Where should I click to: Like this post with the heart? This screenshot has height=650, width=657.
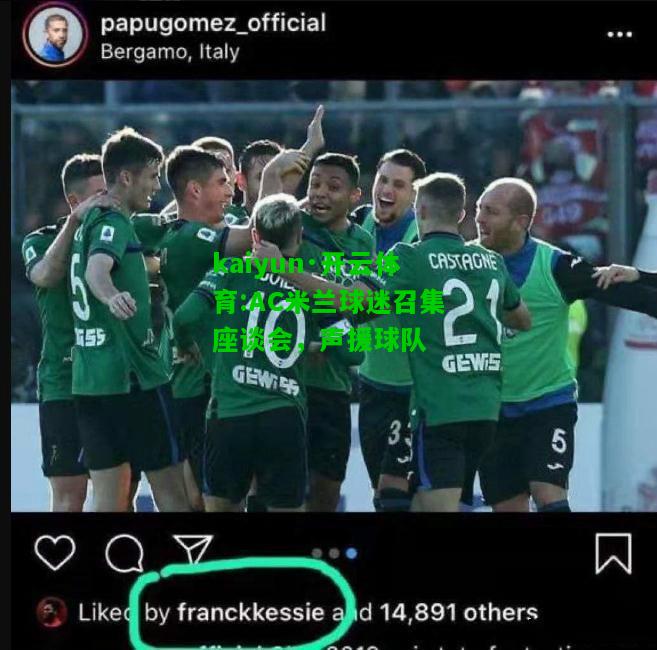click(x=55, y=552)
